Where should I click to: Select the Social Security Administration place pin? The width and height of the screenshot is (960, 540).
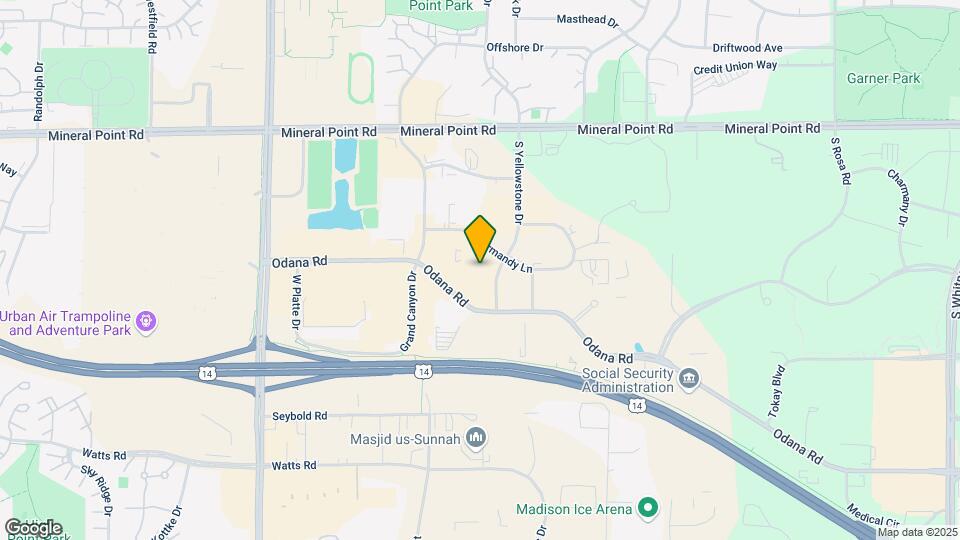(689, 379)
